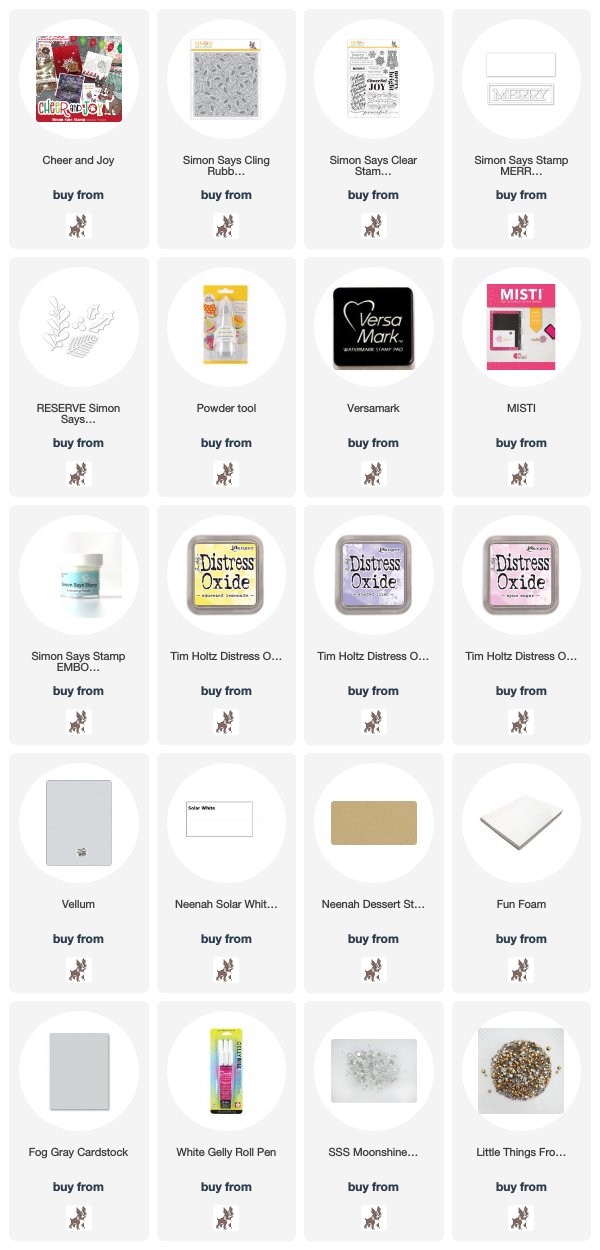Screen dimensions: 600x1250
Task: Select the yellow Distress Oxide ink pad
Action: tap(226, 575)
